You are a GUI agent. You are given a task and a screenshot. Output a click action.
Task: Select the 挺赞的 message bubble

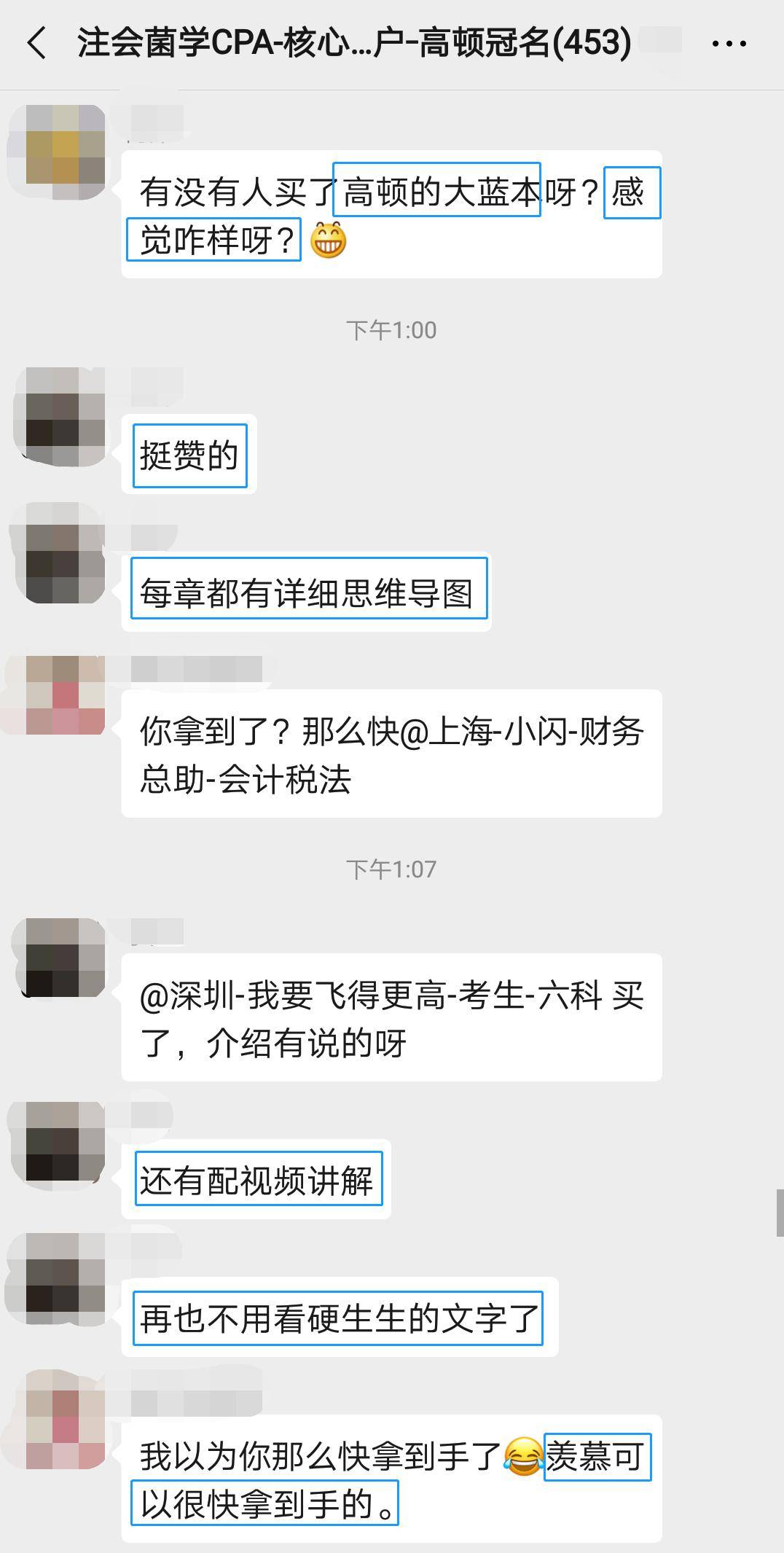tap(189, 455)
